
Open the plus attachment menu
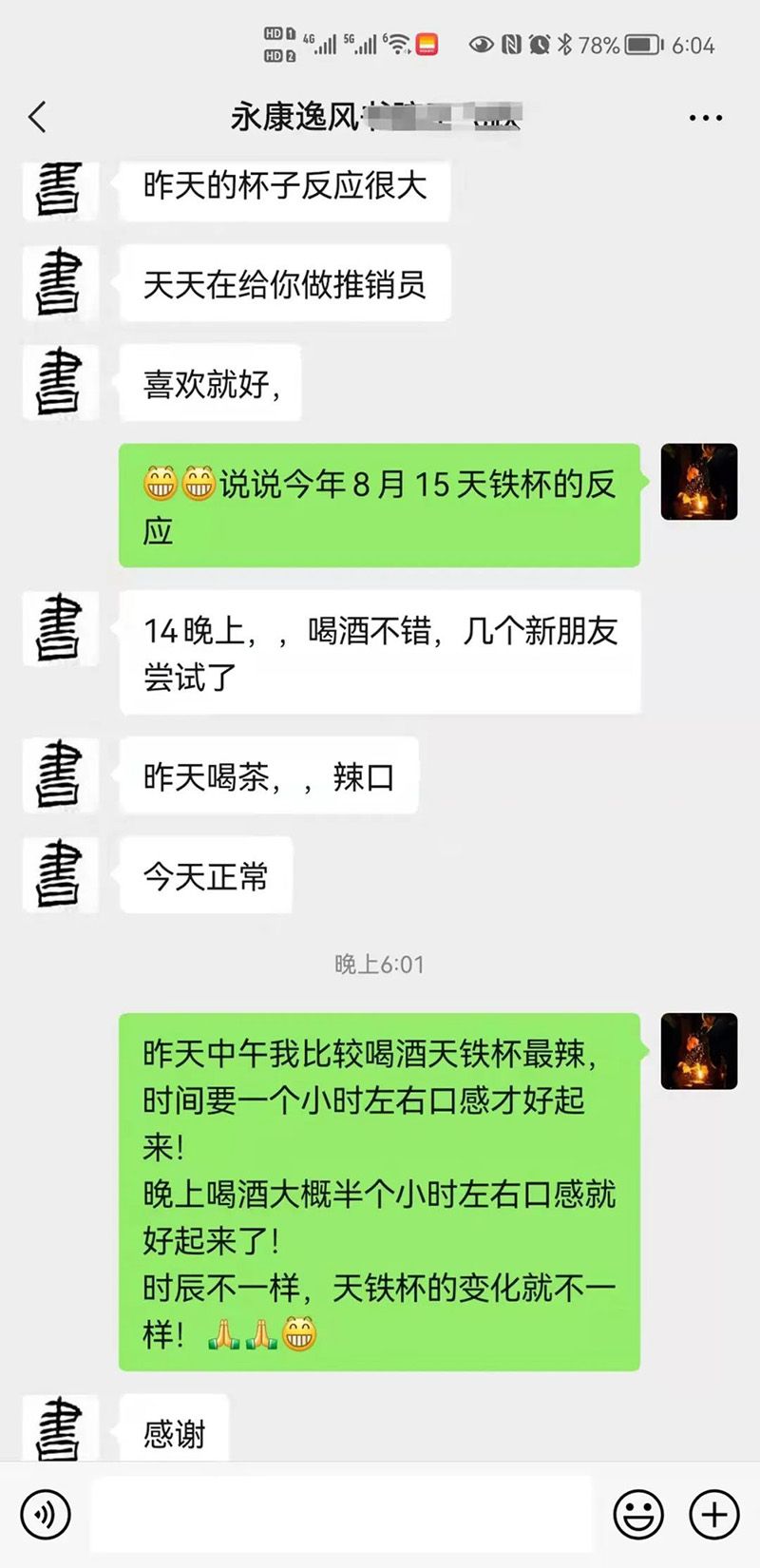coord(713,1514)
